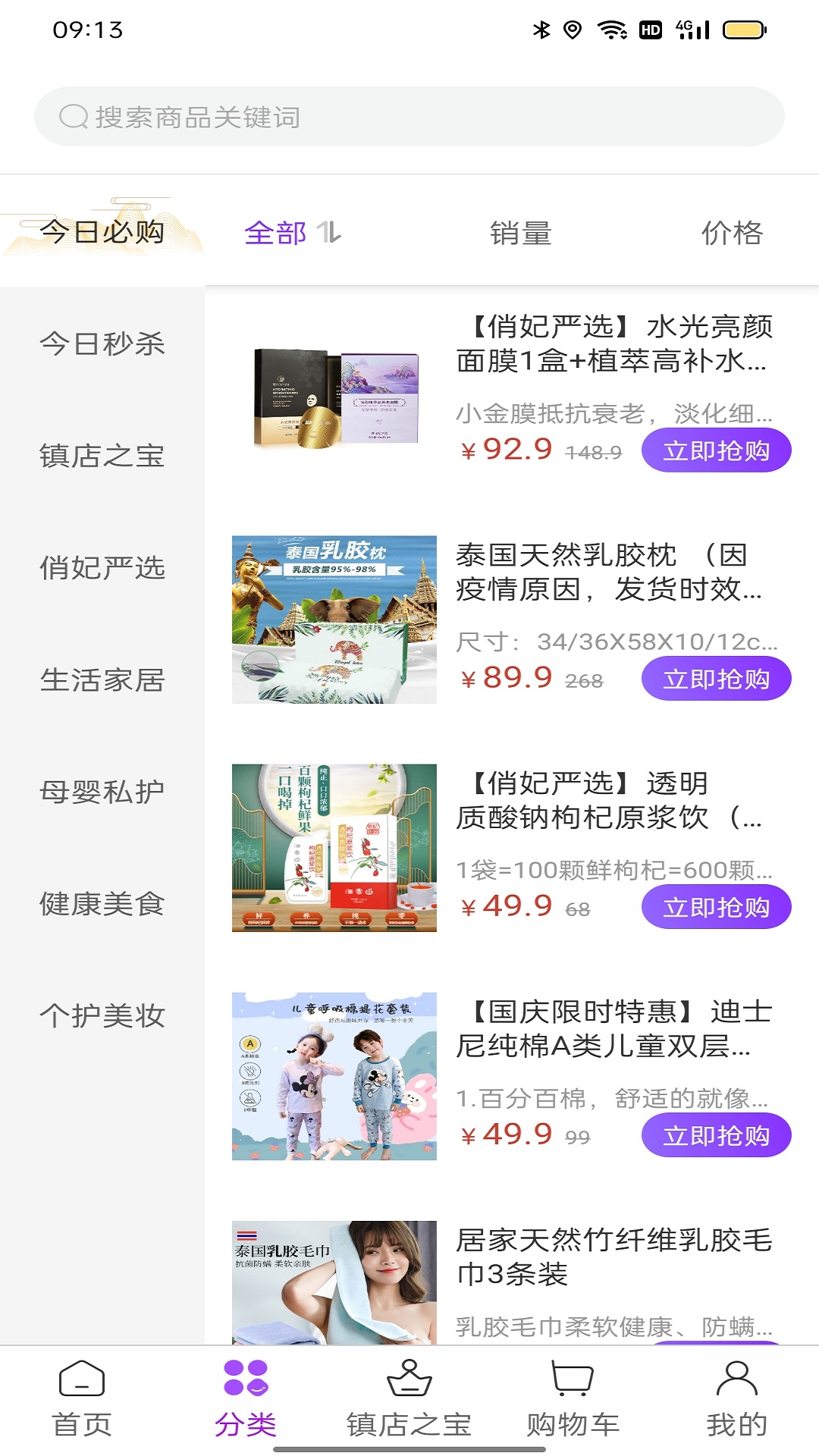
Task: Choose the 俏妃严选 category
Action: point(102,568)
